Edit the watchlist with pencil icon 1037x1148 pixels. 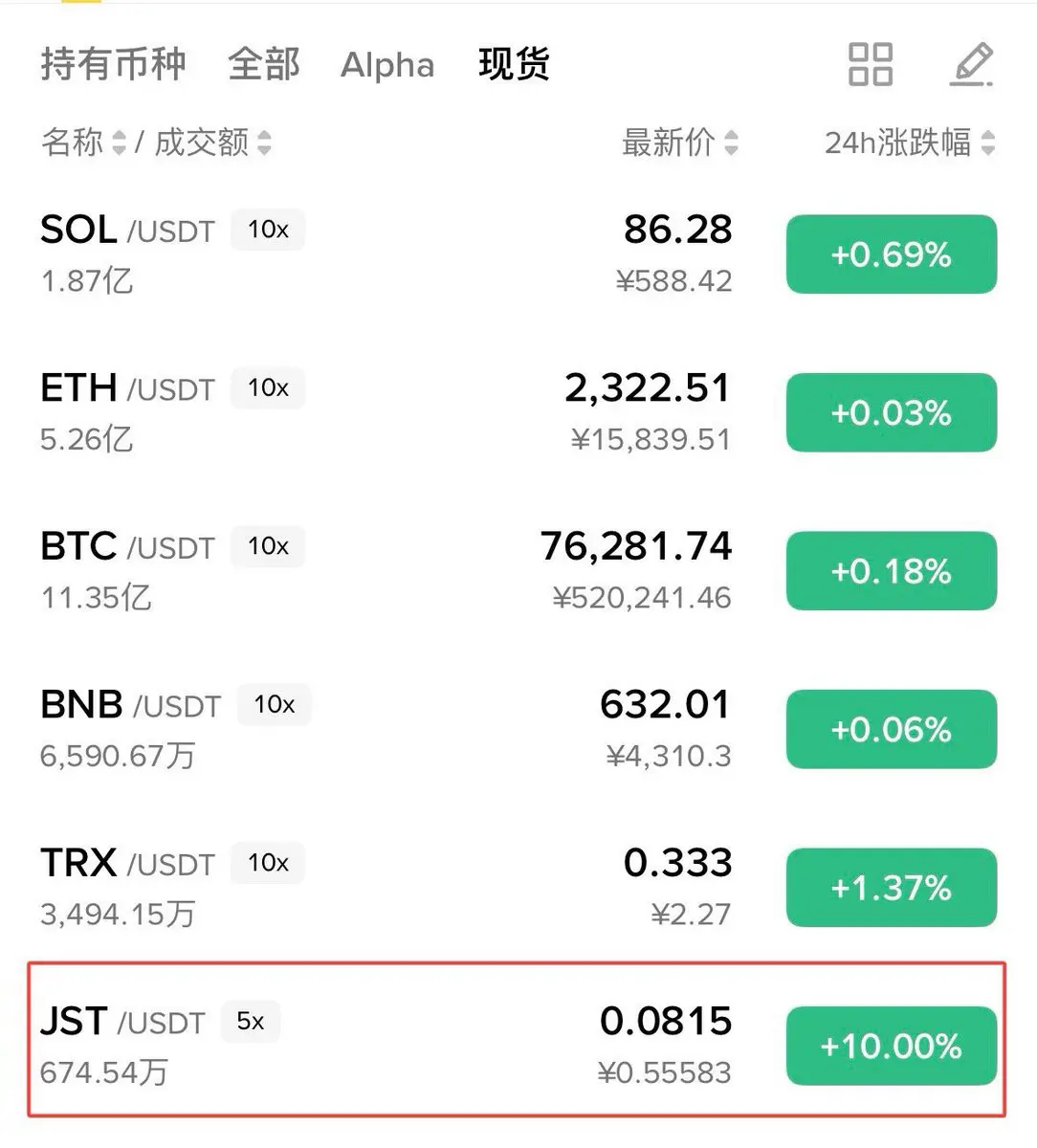coord(972,65)
